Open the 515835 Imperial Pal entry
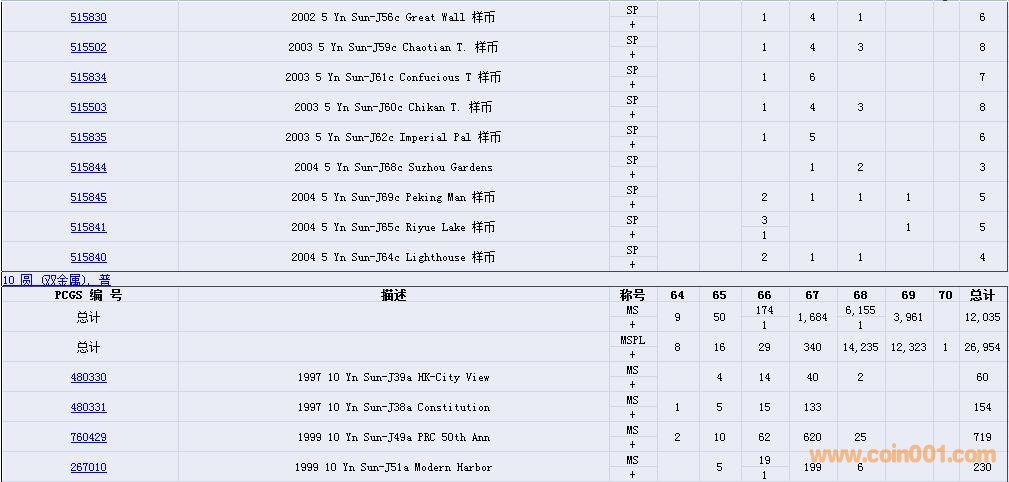The width and height of the screenshot is (1009, 482). click(x=88, y=138)
